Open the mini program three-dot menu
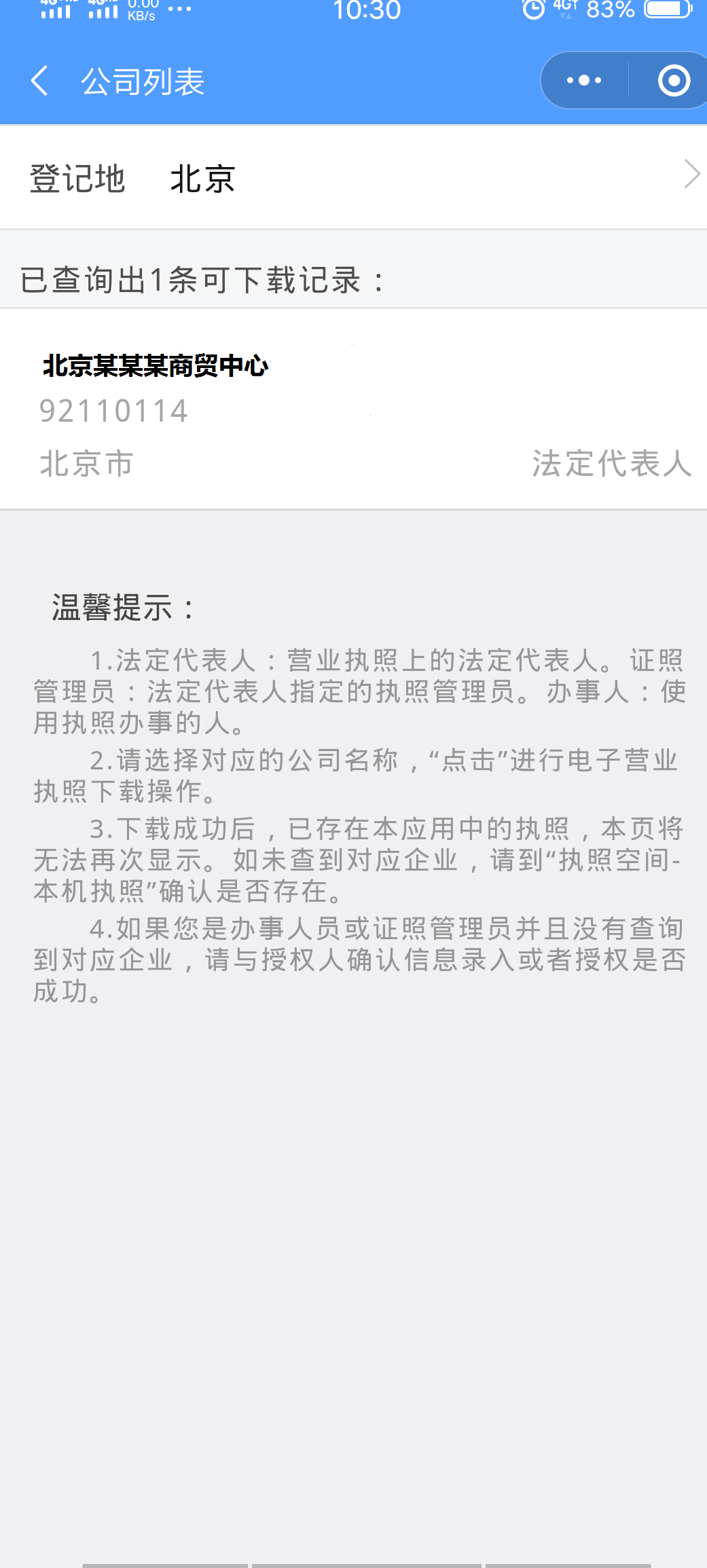 coord(584,81)
